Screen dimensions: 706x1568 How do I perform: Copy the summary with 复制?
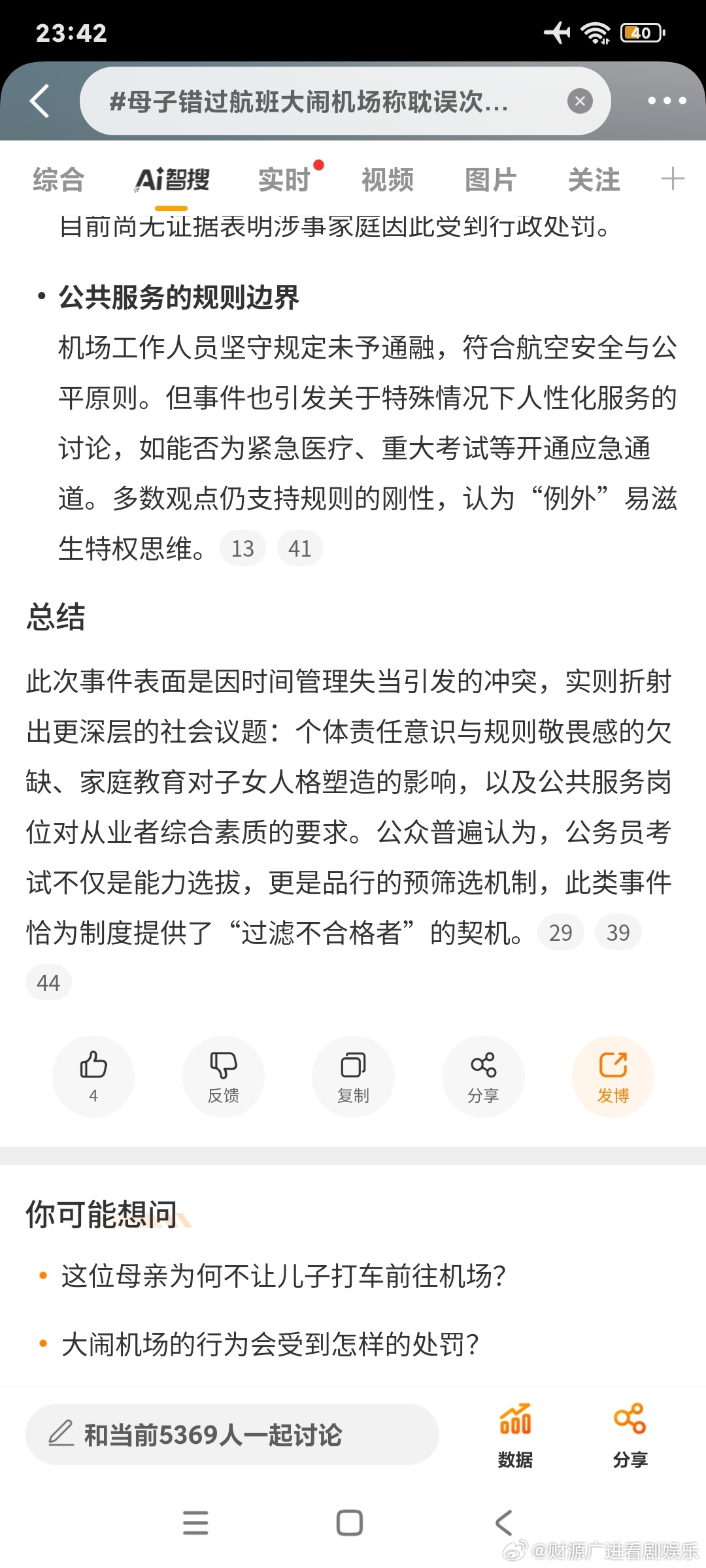[353, 1076]
